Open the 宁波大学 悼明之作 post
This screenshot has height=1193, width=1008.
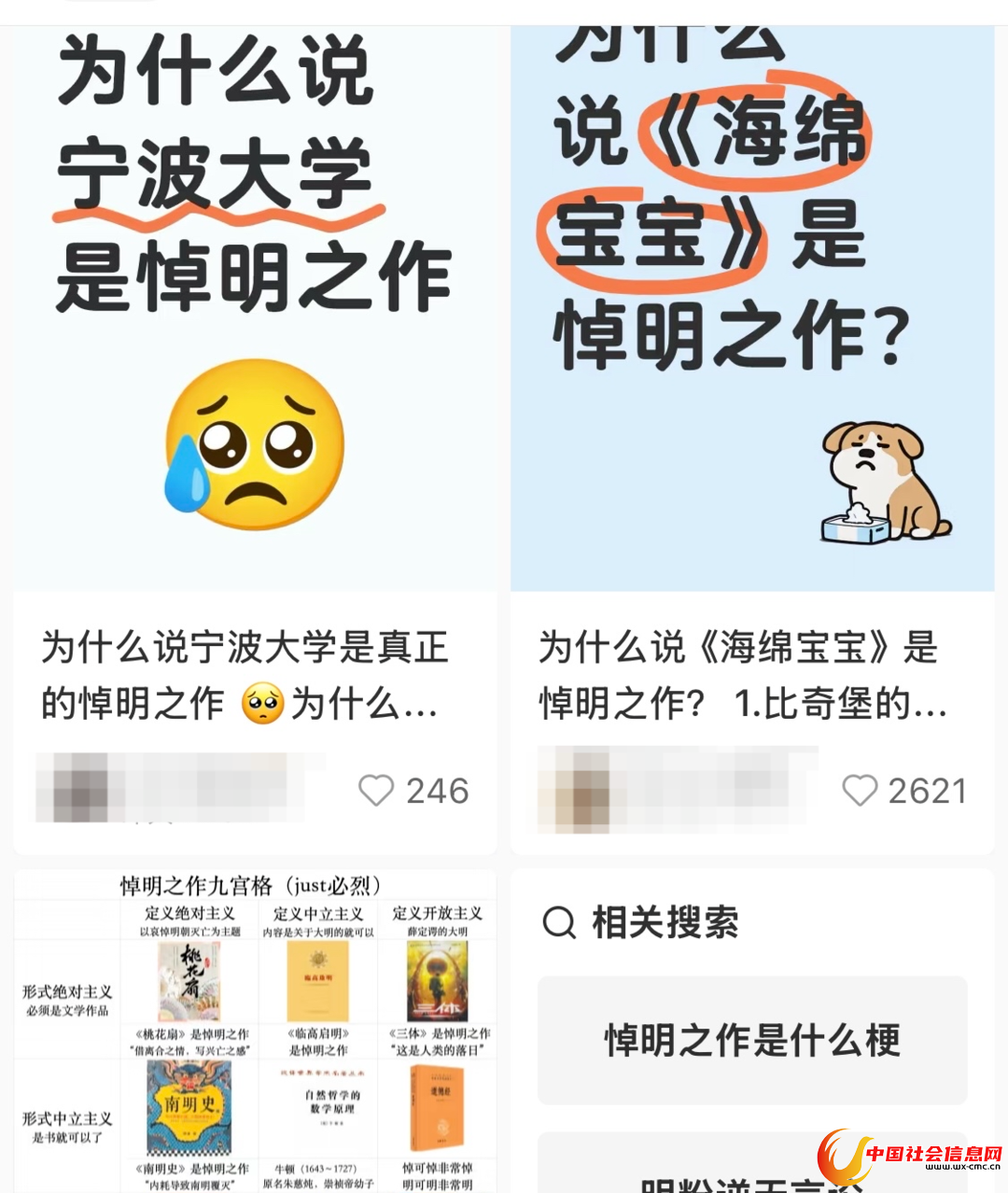pos(254,308)
